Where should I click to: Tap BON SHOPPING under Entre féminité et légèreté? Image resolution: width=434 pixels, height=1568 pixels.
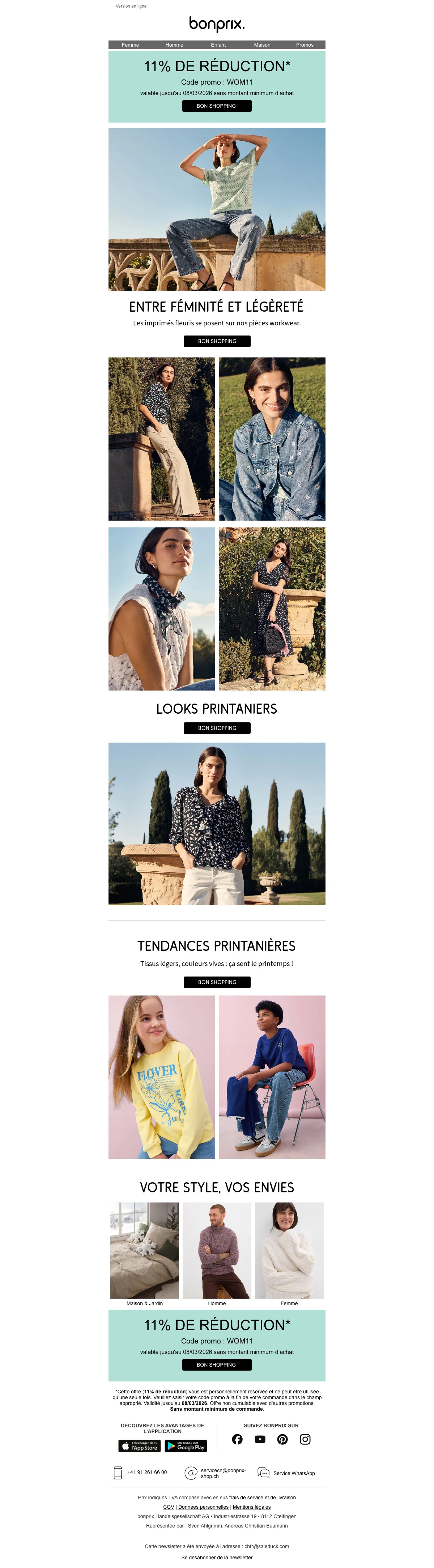pyautogui.click(x=217, y=342)
